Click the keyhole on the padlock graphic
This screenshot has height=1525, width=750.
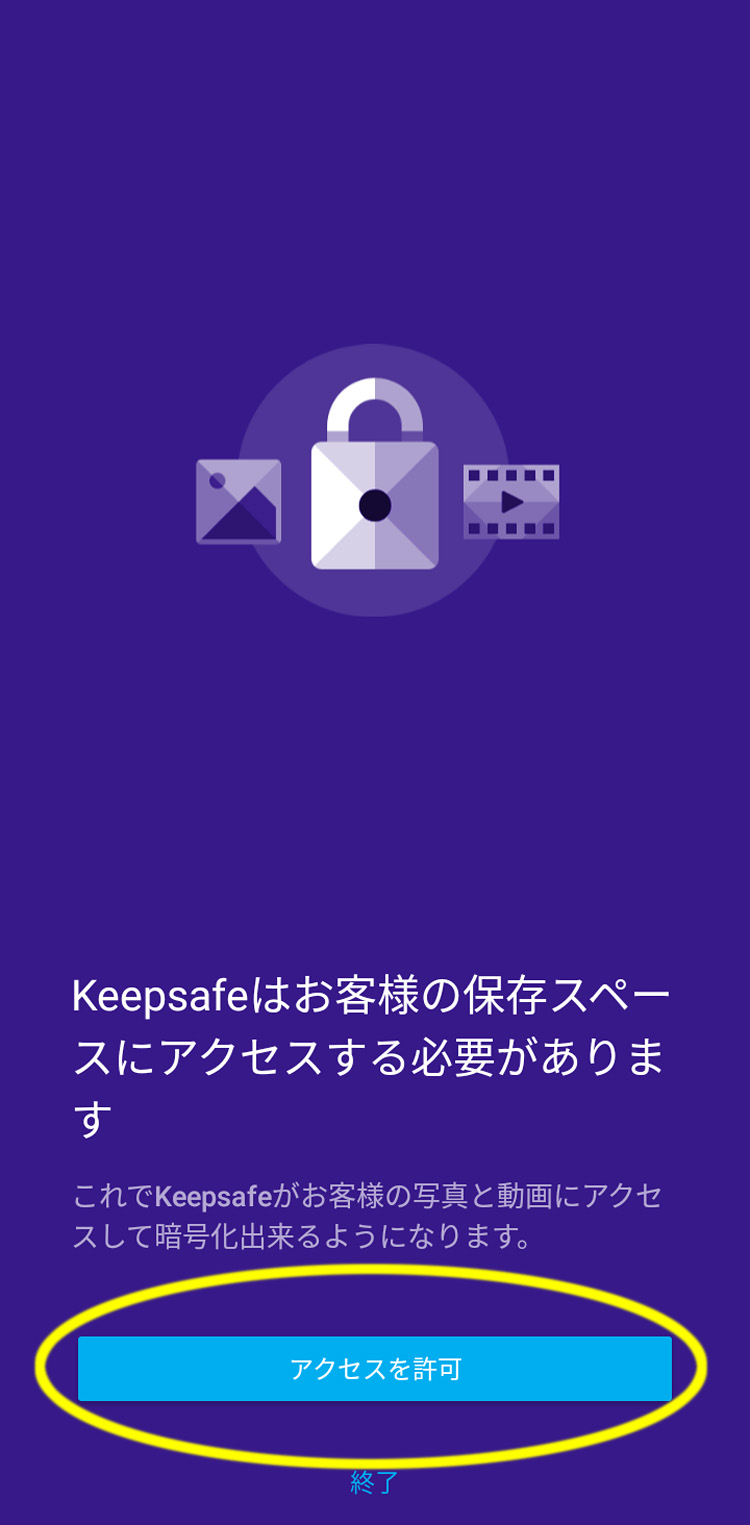(375, 503)
